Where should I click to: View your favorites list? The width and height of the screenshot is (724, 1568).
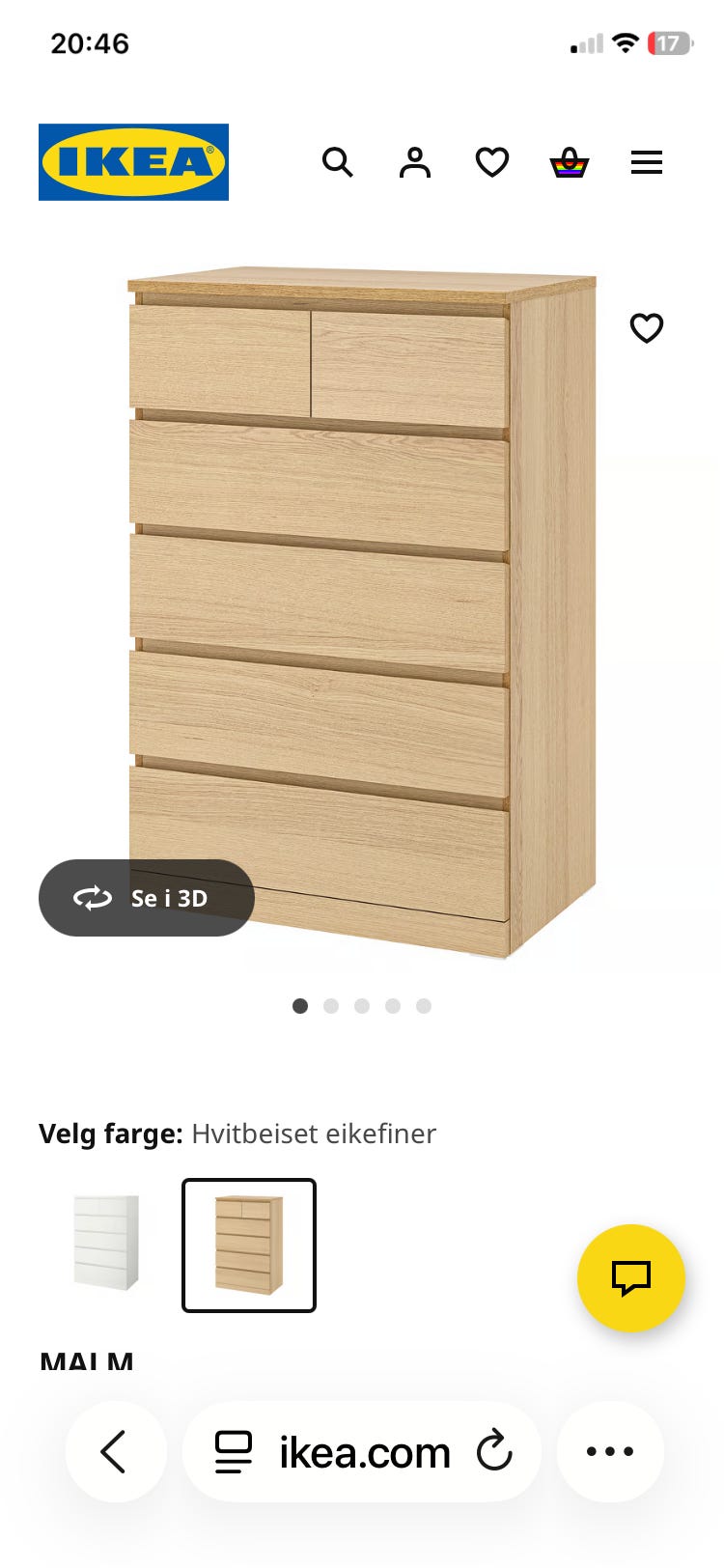click(492, 162)
